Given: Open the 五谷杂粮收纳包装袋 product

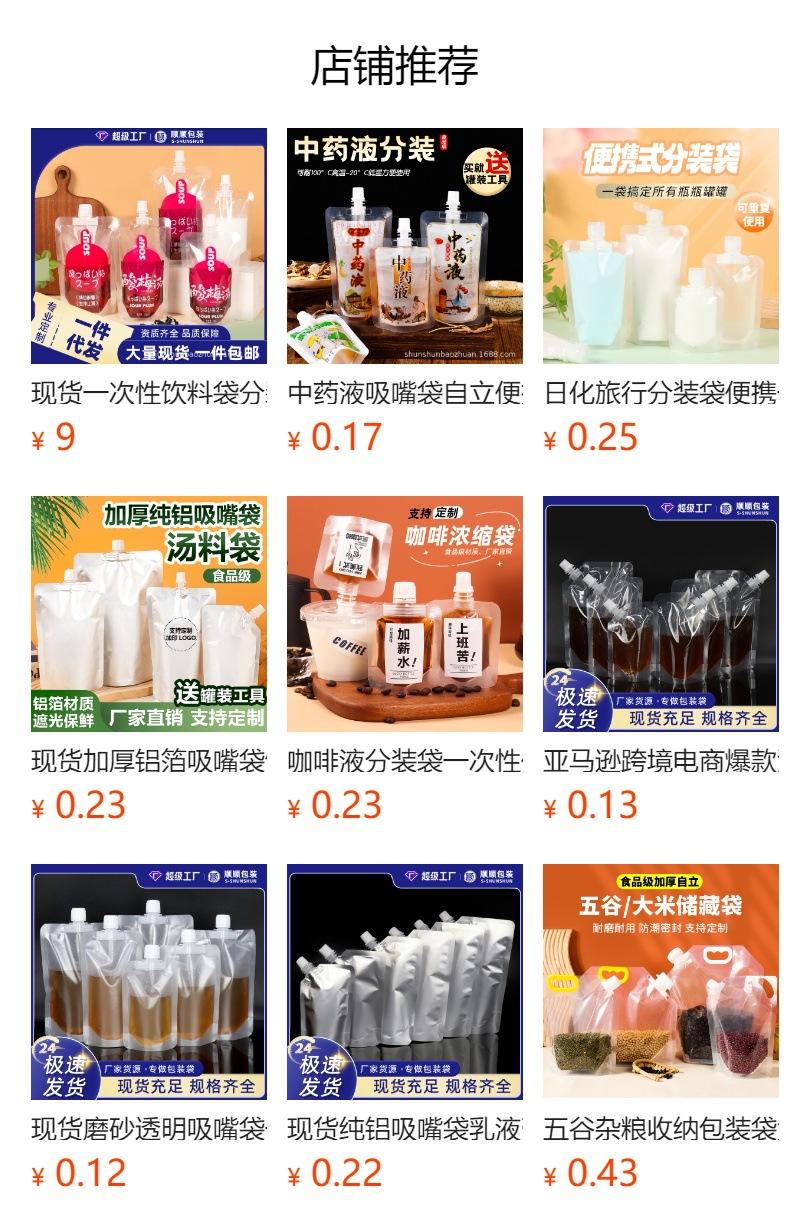Looking at the screenshot, I should point(661,1028).
